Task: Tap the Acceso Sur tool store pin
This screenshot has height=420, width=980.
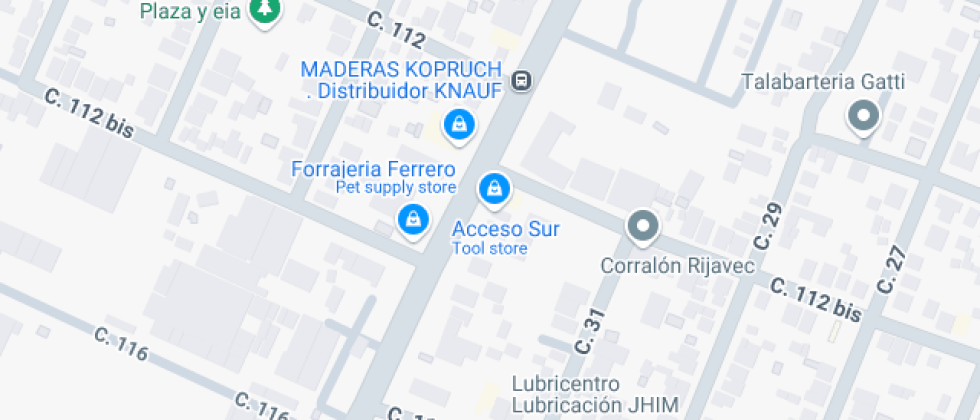Action: [x=492, y=188]
